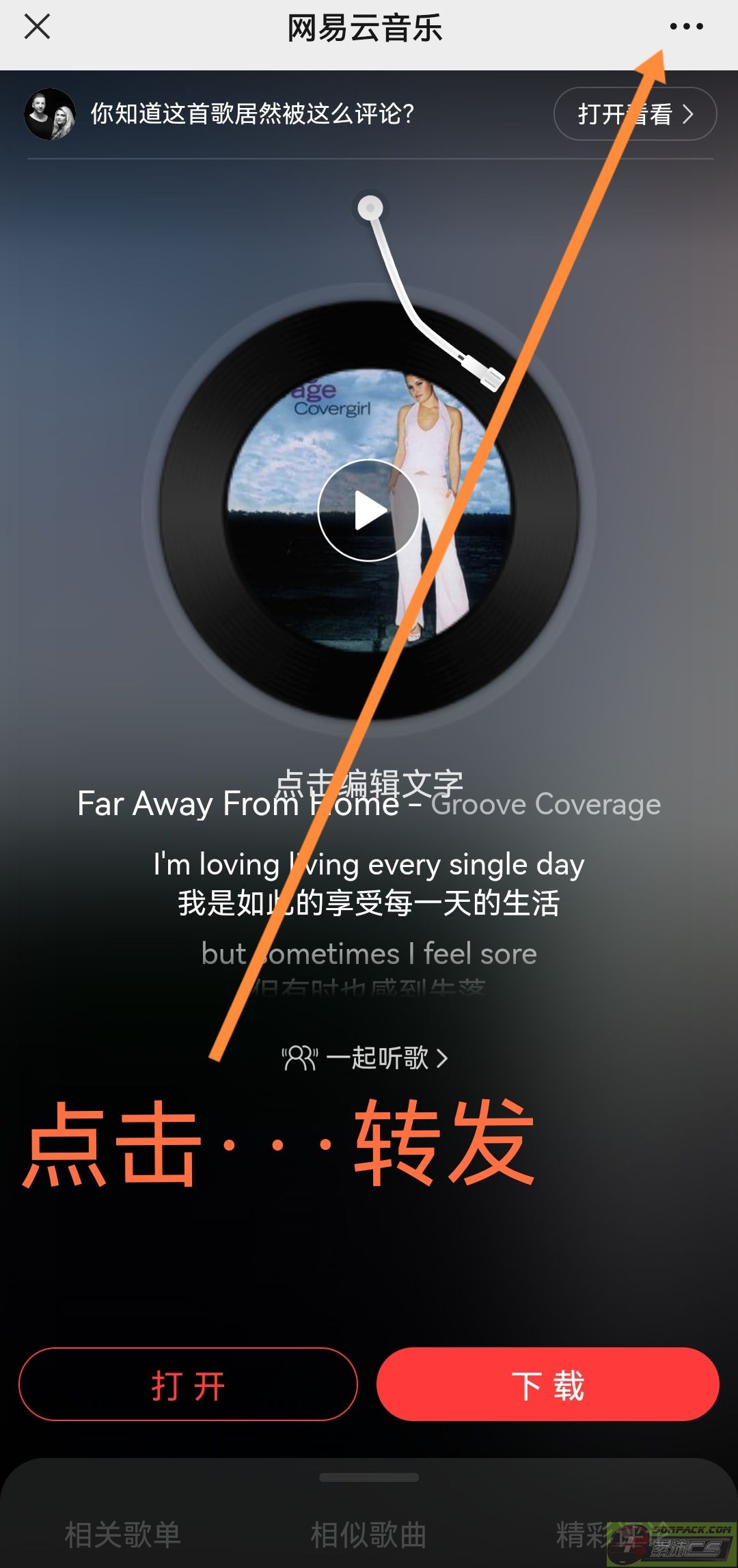Viewport: 738px width, 1568px height.
Task: Open the three-dot overflow menu
Action: [686, 27]
